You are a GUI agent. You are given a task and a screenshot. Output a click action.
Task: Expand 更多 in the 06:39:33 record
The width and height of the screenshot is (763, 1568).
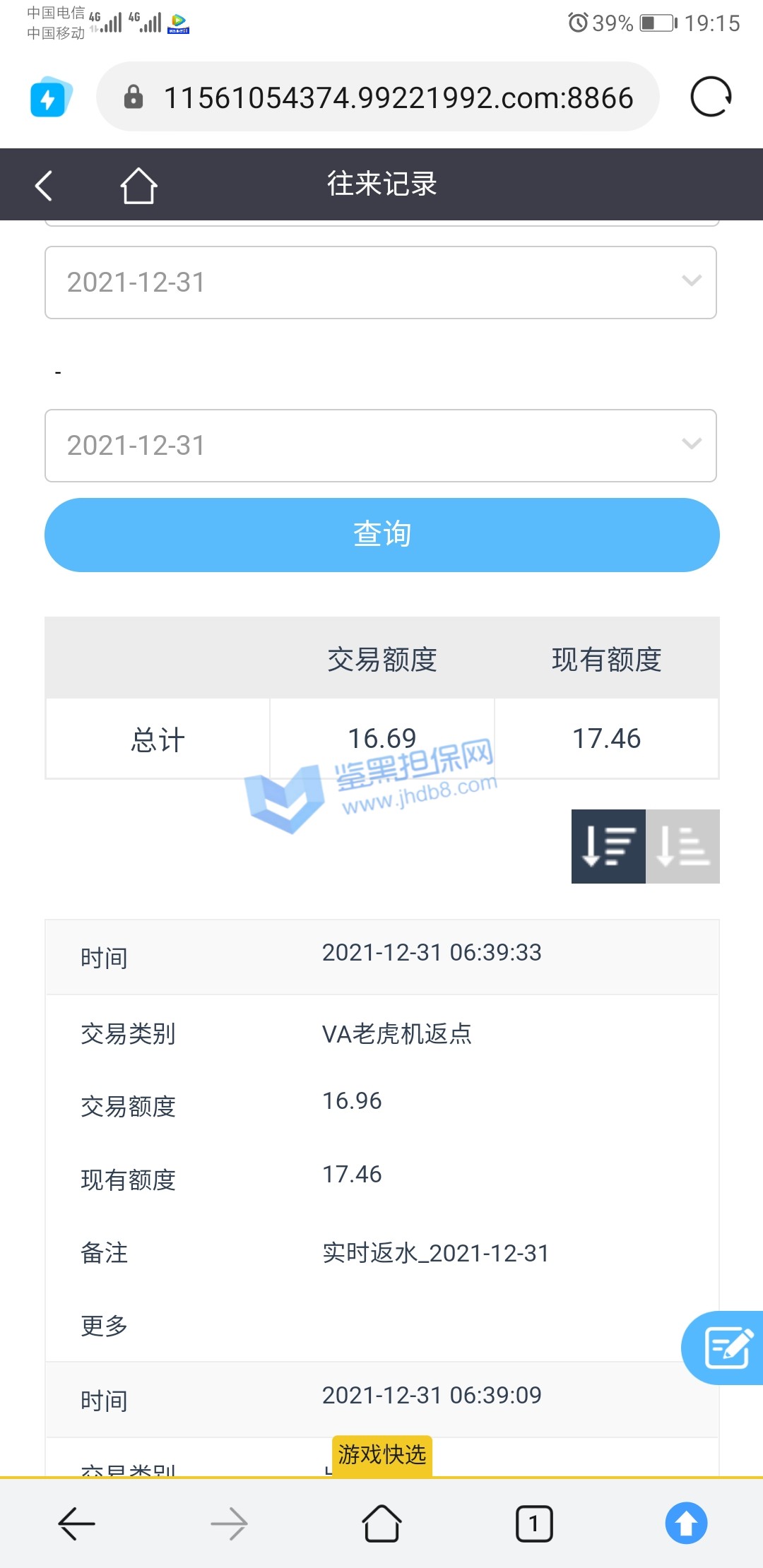(x=105, y=1326)
